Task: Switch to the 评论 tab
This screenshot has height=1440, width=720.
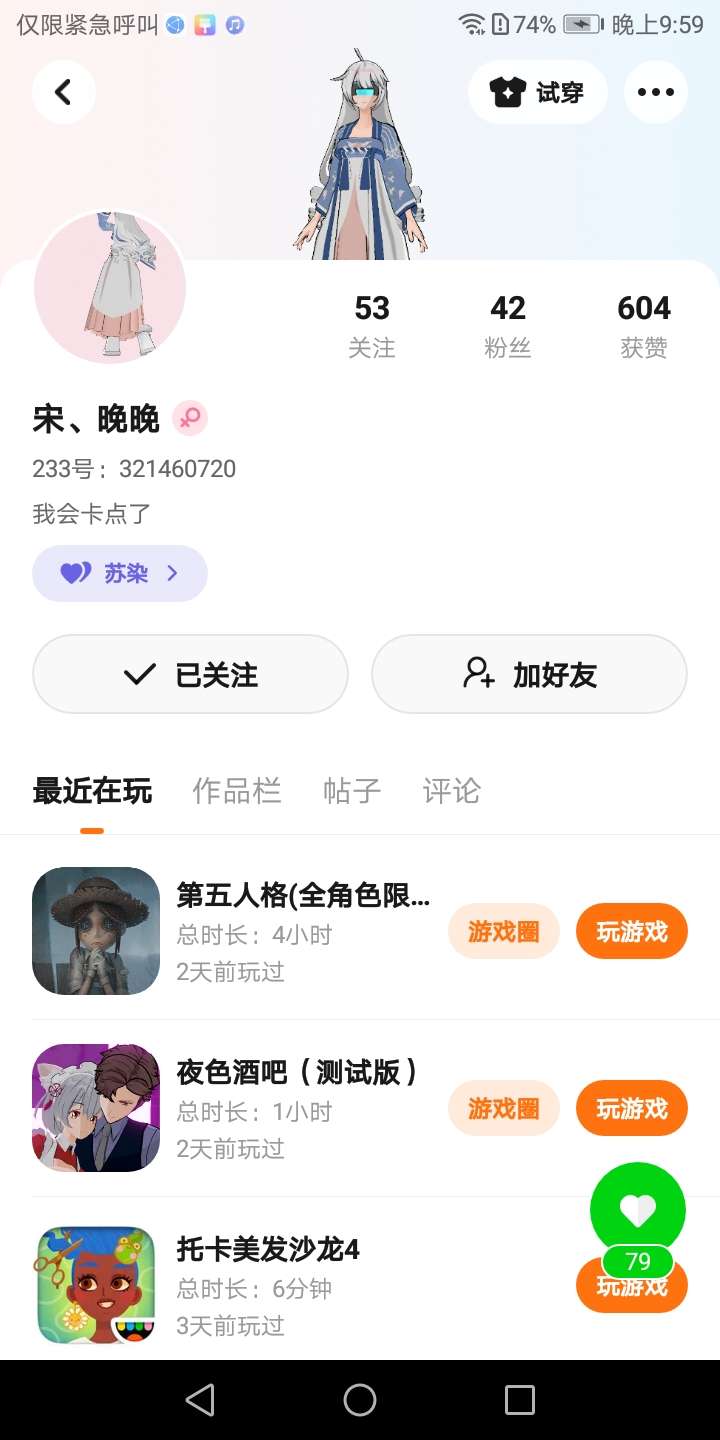Action: point(451,791)
